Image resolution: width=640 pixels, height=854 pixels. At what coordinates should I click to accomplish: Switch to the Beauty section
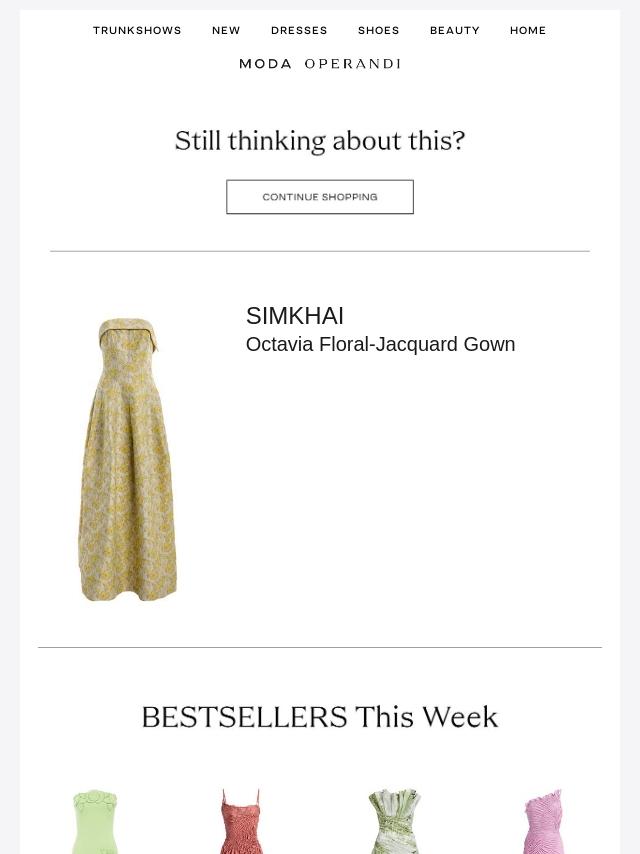[455, 31]
